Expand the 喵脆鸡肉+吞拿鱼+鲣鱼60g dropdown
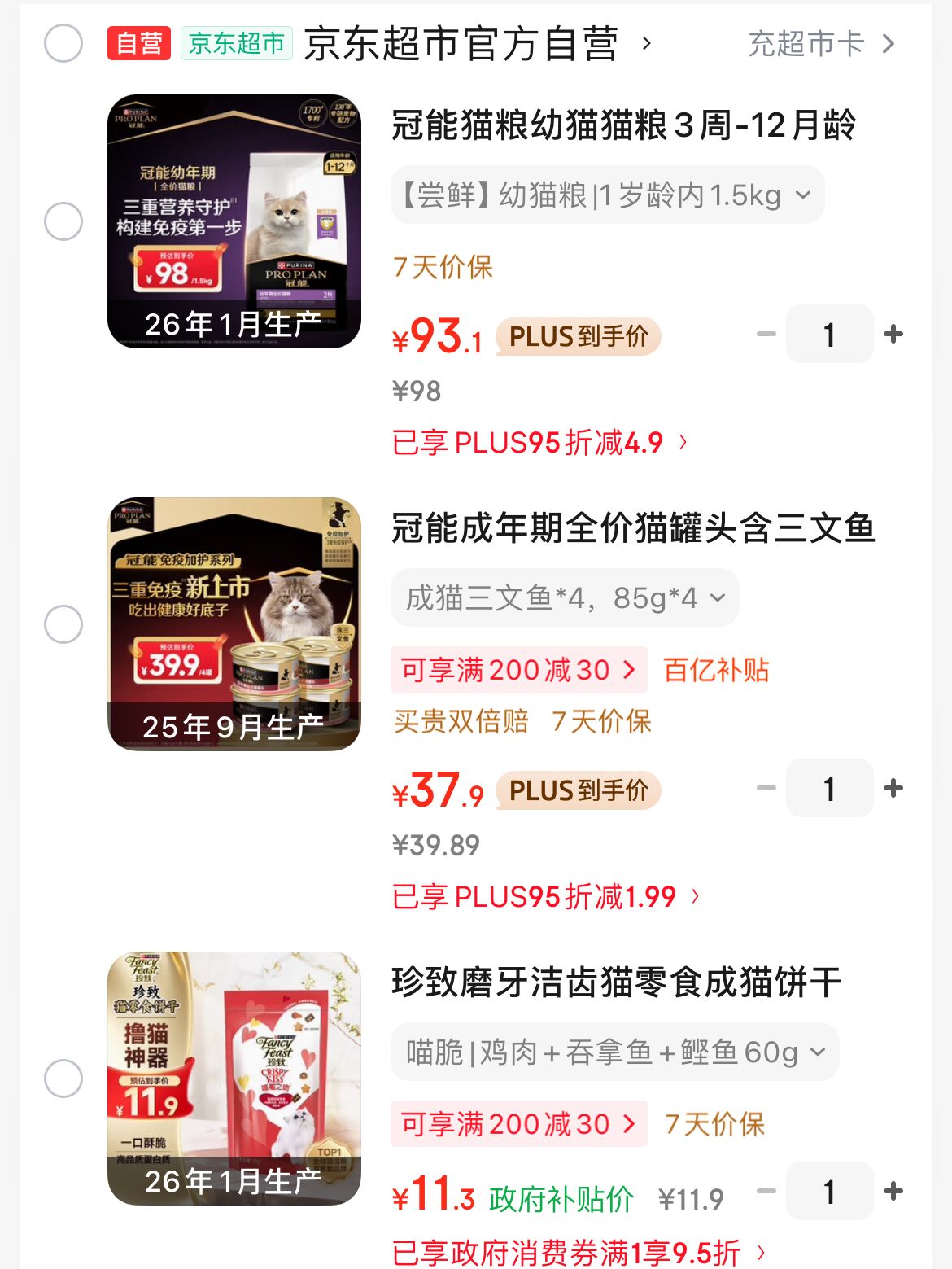This screenshot has height=1269, width=952. click(614, 1052)
